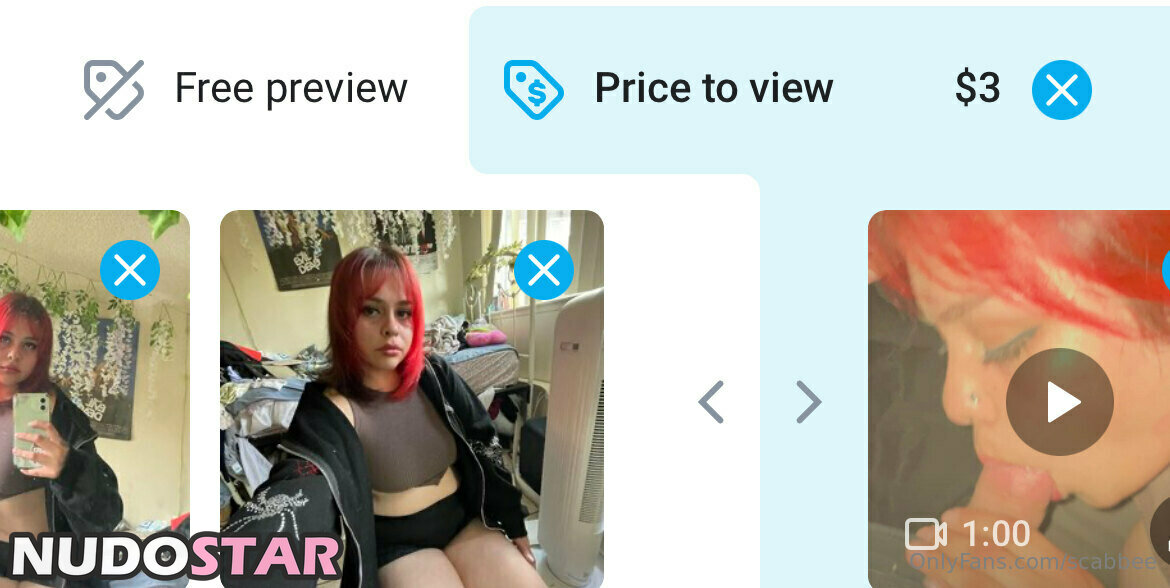The image size is (1170, 588).
Task: Play the 1:00 video
Action: [x=1059, y=402]
